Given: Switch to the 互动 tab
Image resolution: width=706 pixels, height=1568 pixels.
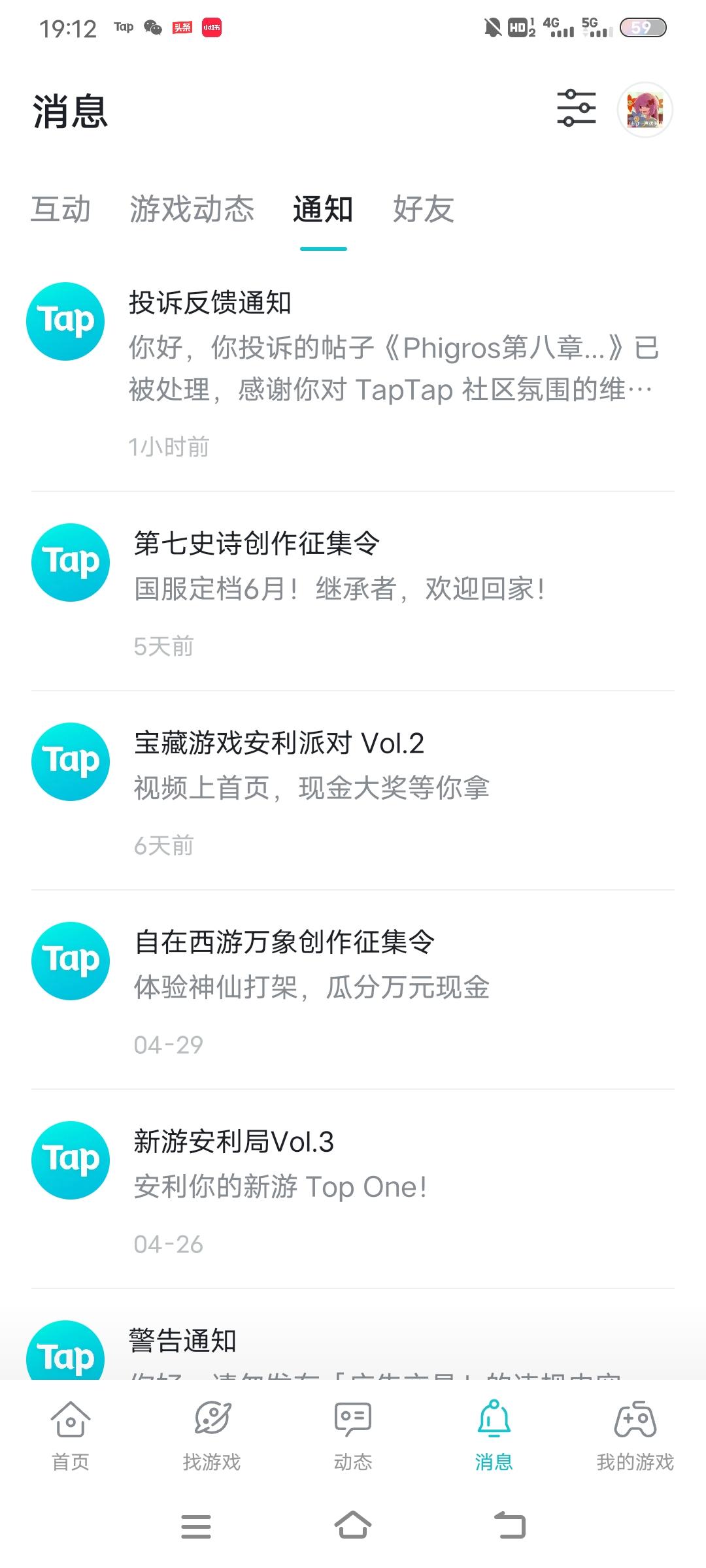Looking at the screenshot, I should pos(61,210).
